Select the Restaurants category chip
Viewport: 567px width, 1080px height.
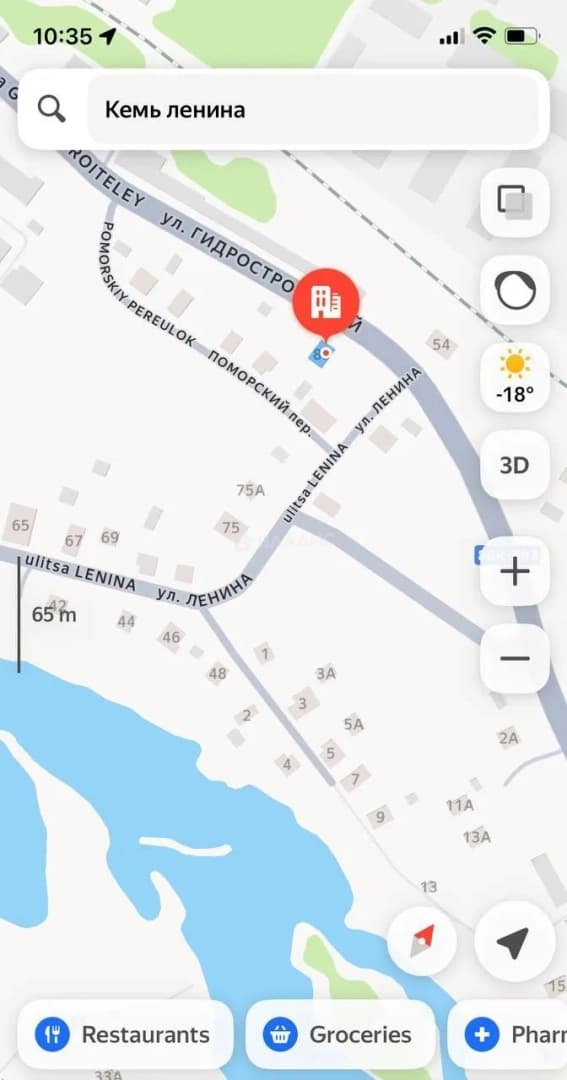[x=125, y=1034]
